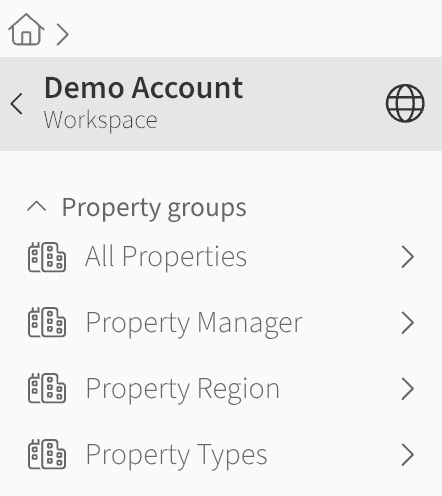Viewport: 442px width, 496px height.
Task: Open Property Manager group
Action: [221, 322]
